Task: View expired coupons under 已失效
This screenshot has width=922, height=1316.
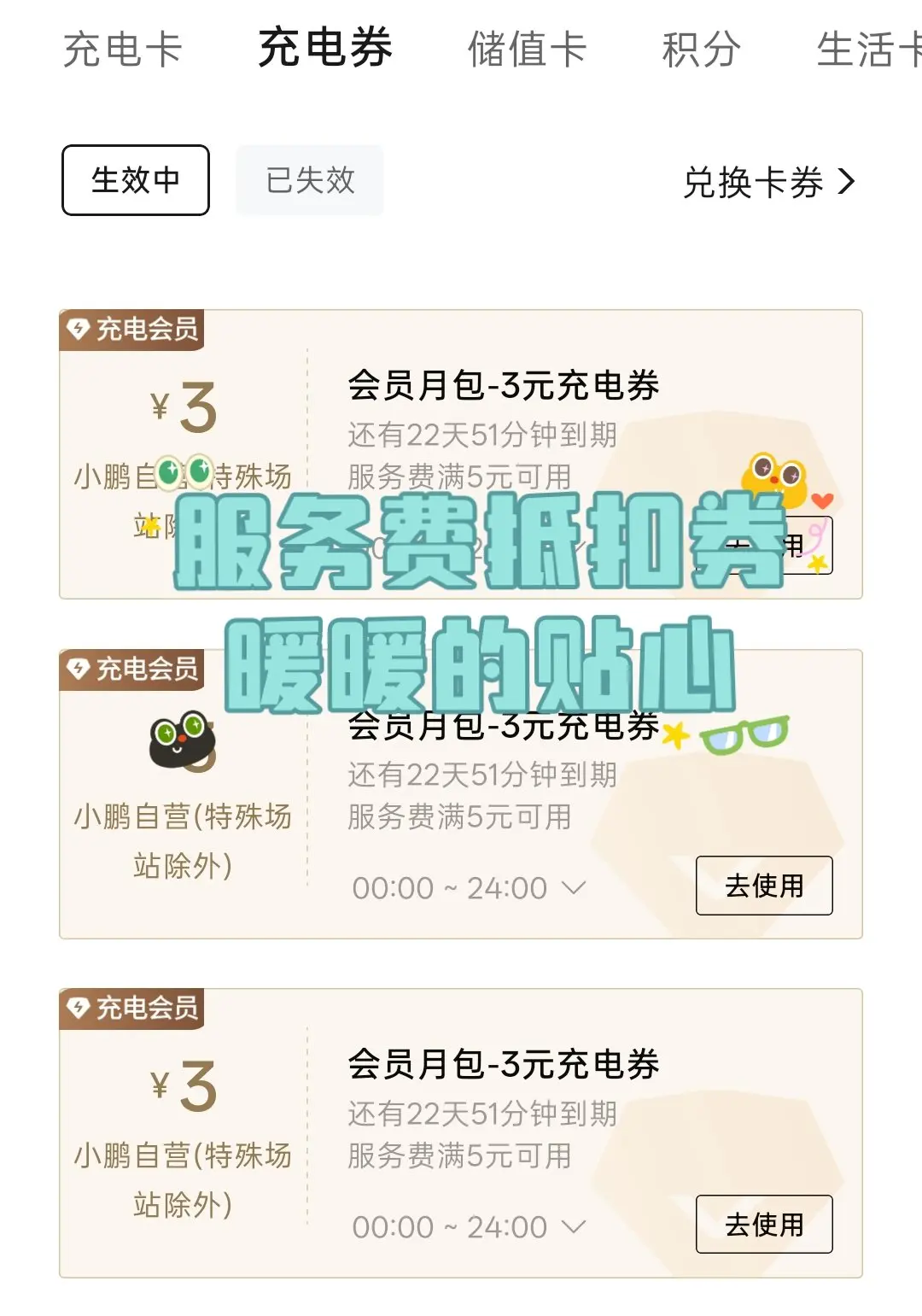Action: click(x=310, y=180)
